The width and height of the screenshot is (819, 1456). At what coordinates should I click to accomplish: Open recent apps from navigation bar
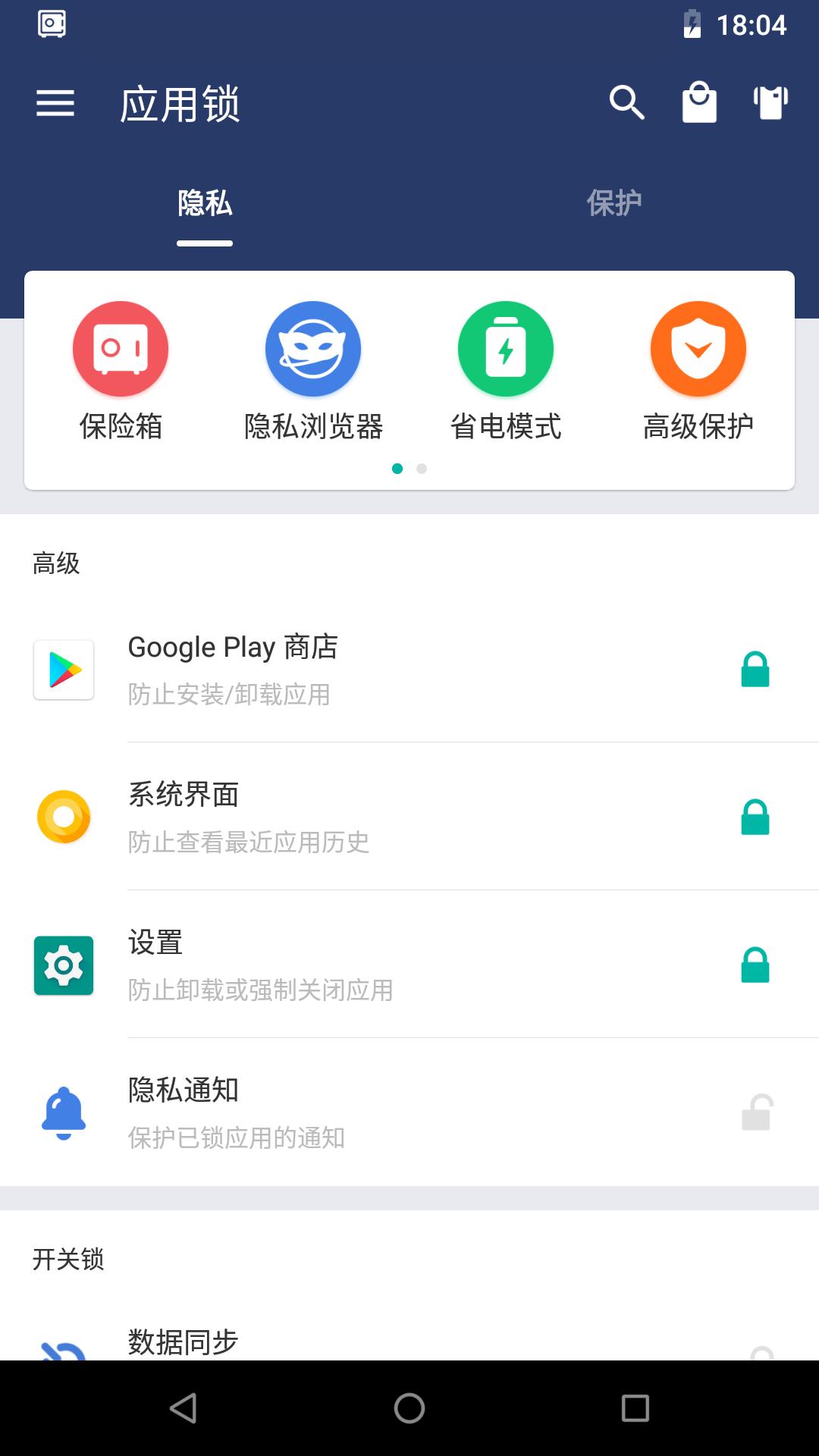pos(635,1408)
